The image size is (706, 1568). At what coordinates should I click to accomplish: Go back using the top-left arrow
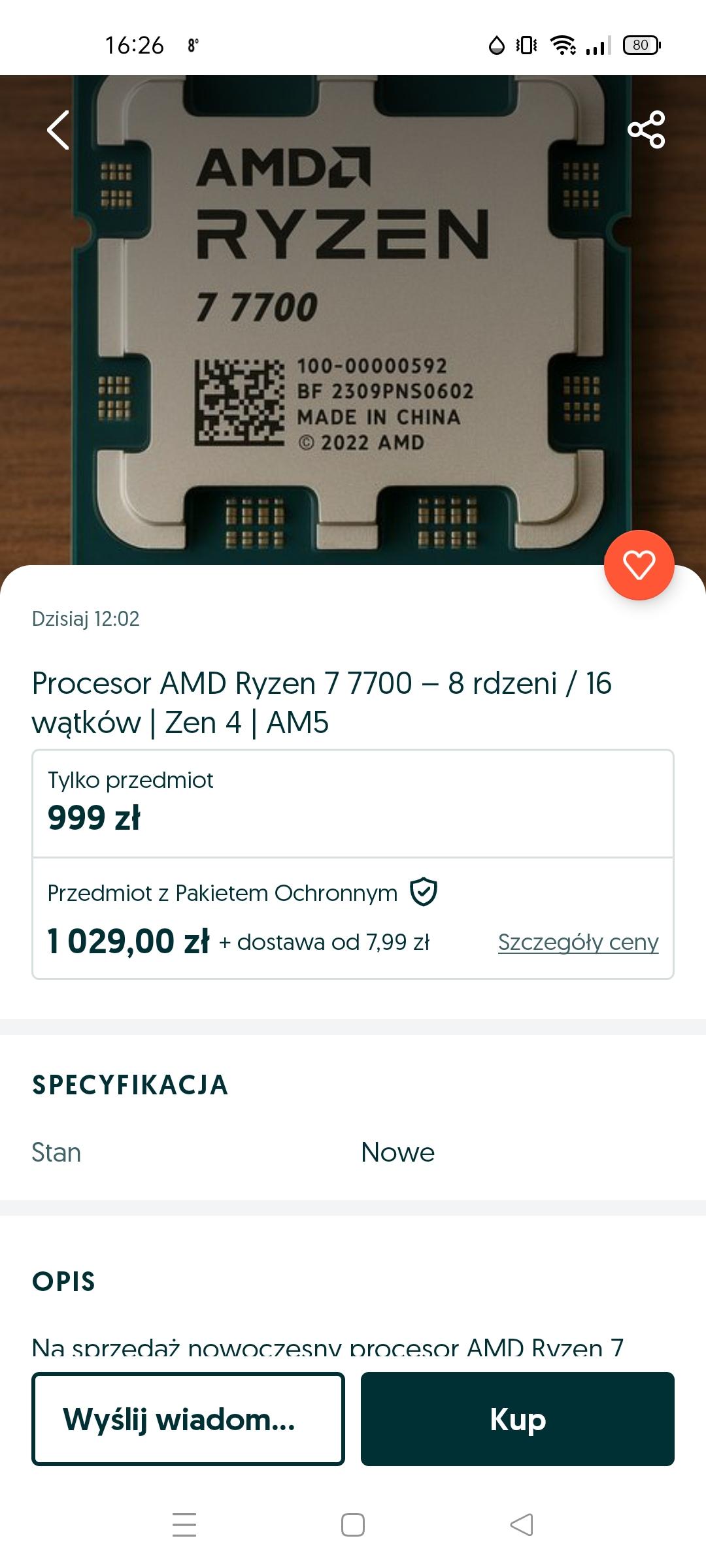(58, 130)
